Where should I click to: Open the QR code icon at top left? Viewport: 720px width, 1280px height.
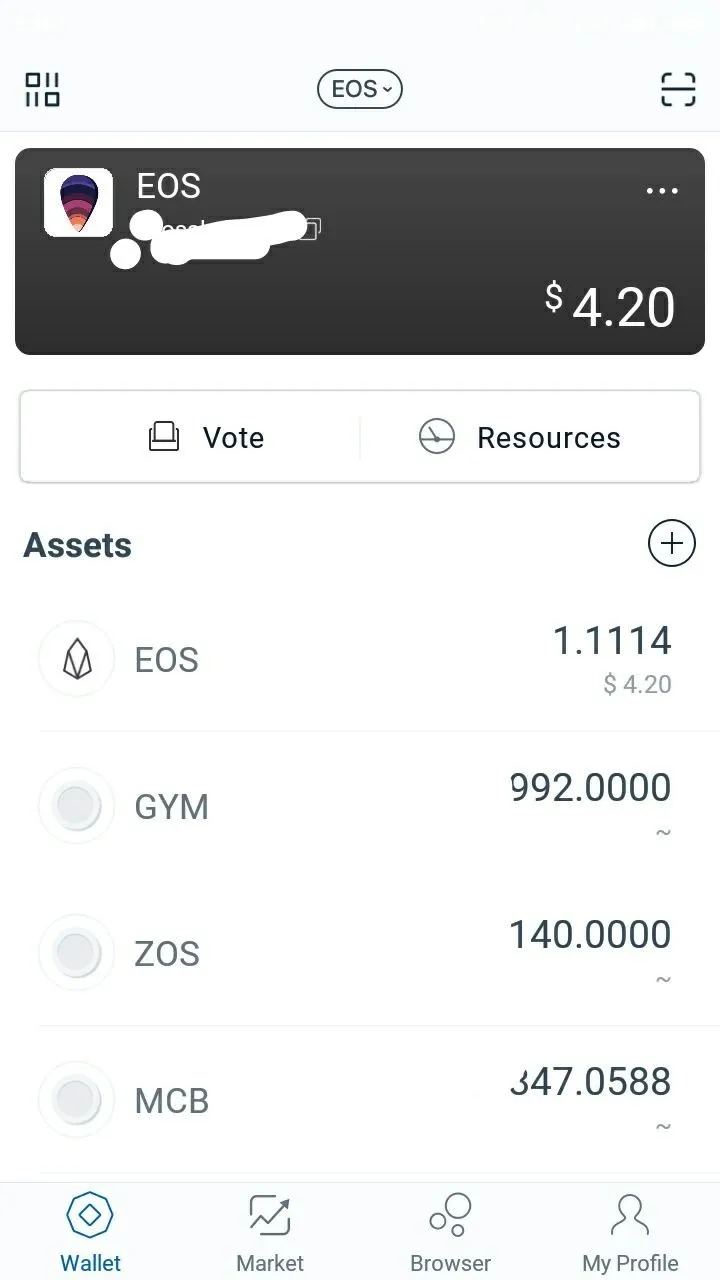(x=42, y=90)
